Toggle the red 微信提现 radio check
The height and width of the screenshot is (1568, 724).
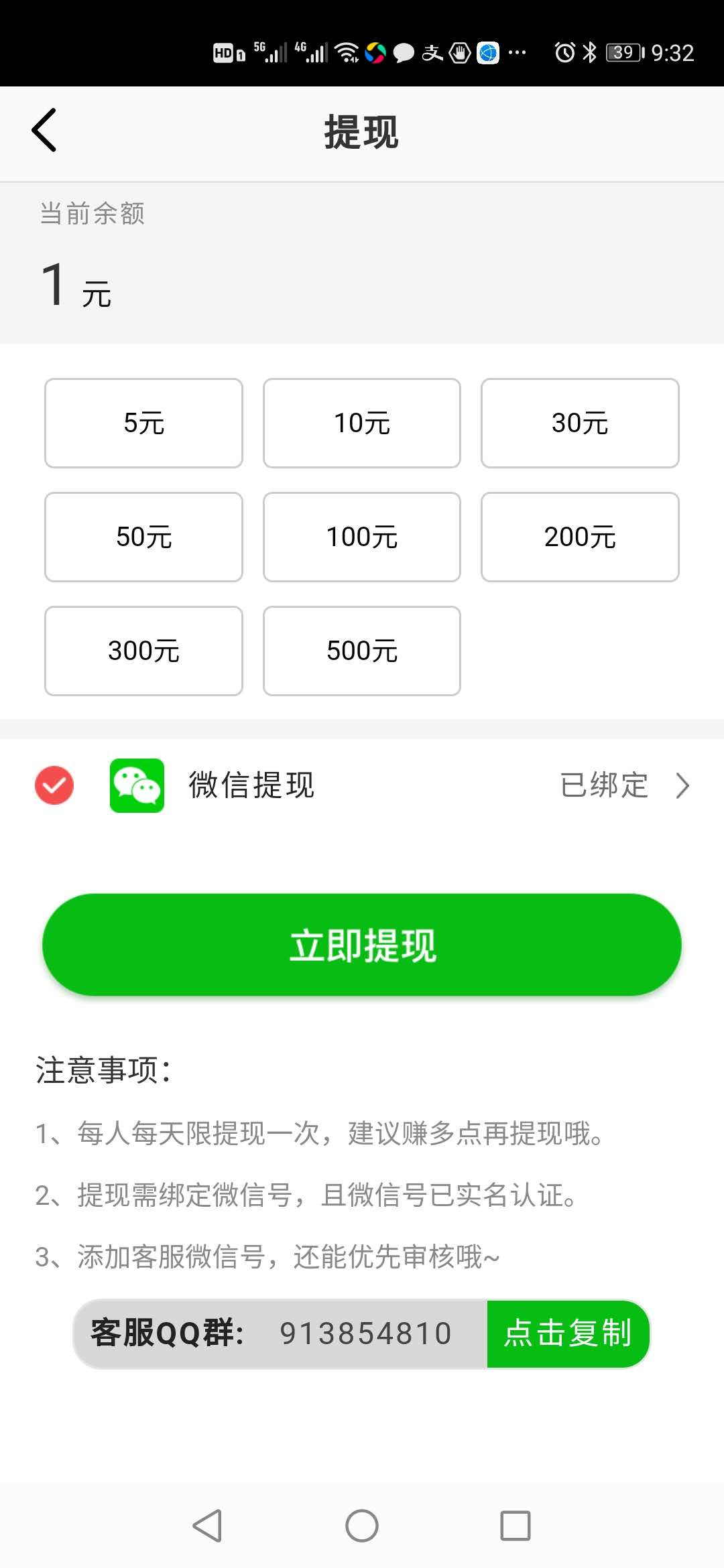[54, 785]
